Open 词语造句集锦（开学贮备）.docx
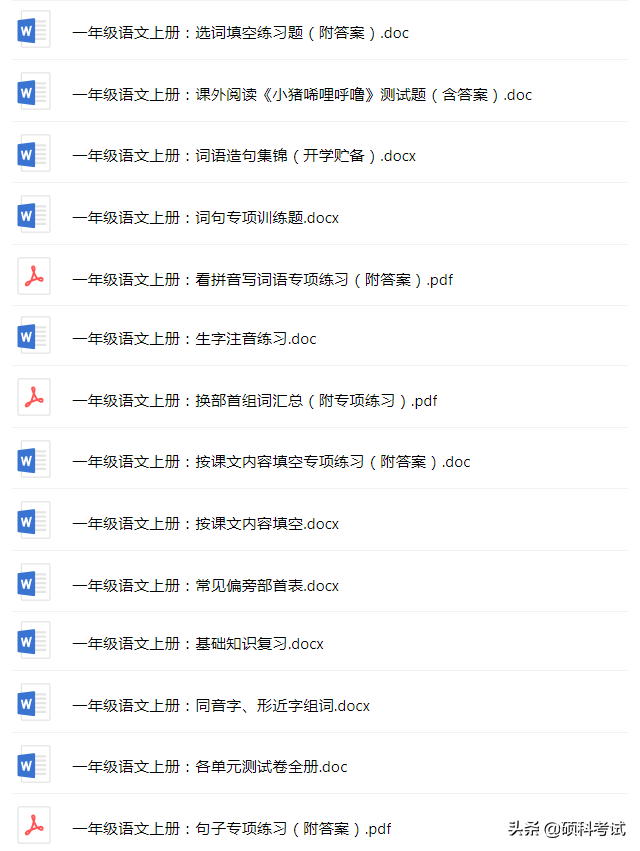This screenshot has height=851, width=640. pos(243,156)
